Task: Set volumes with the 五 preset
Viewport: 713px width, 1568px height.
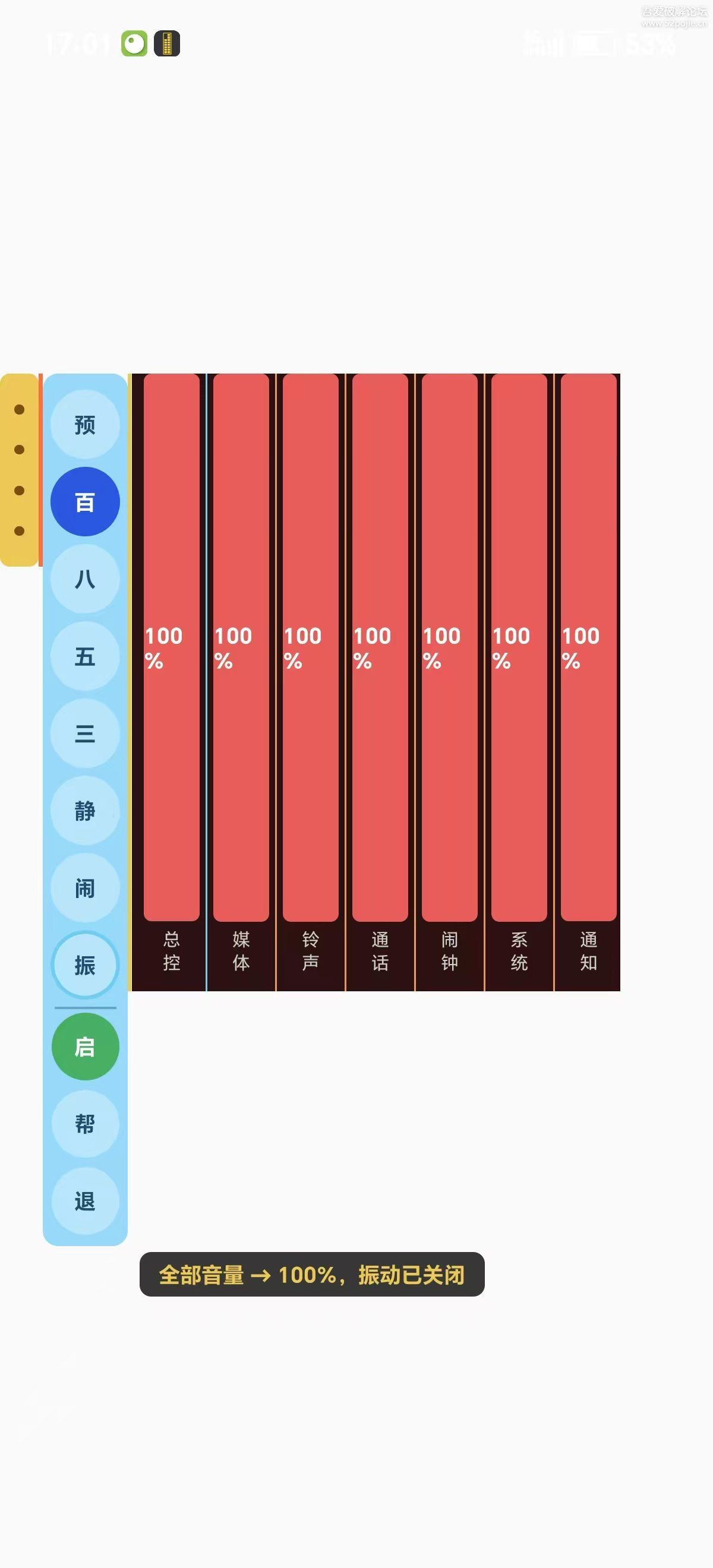Action: [84, 656]
